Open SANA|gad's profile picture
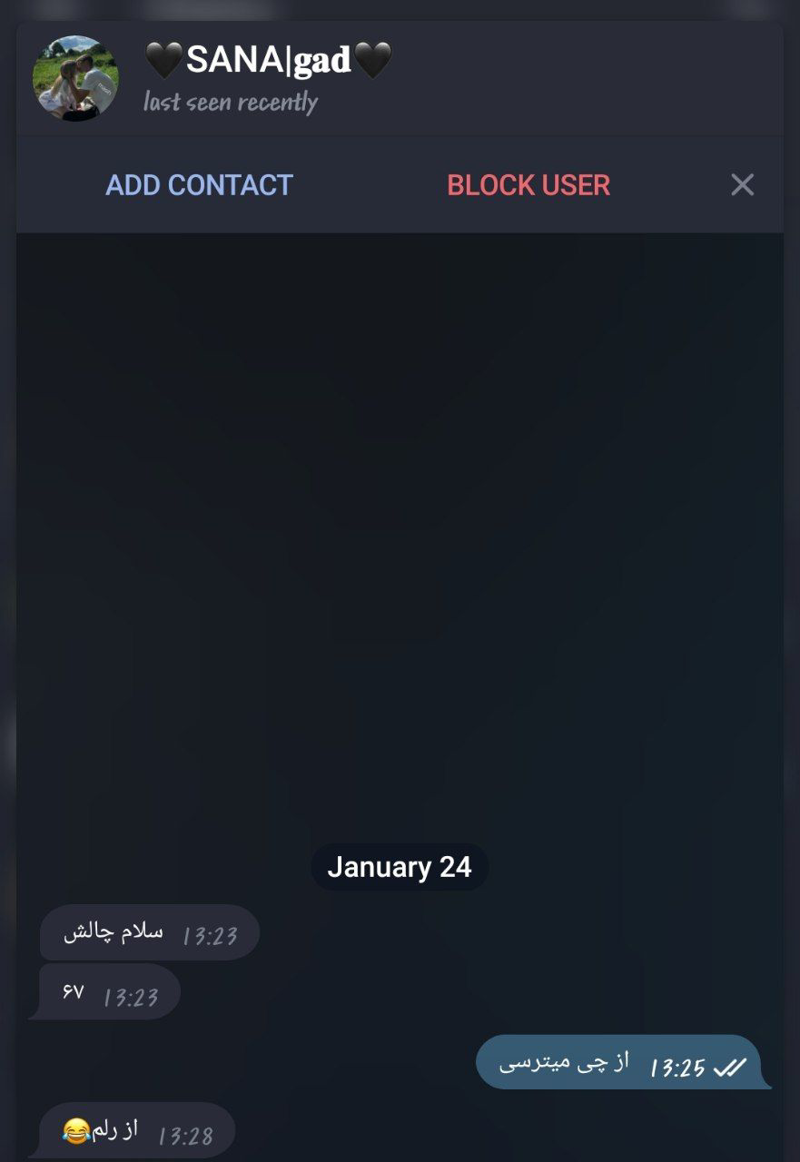The image size is (800, 1162). [x=75, y=78]
